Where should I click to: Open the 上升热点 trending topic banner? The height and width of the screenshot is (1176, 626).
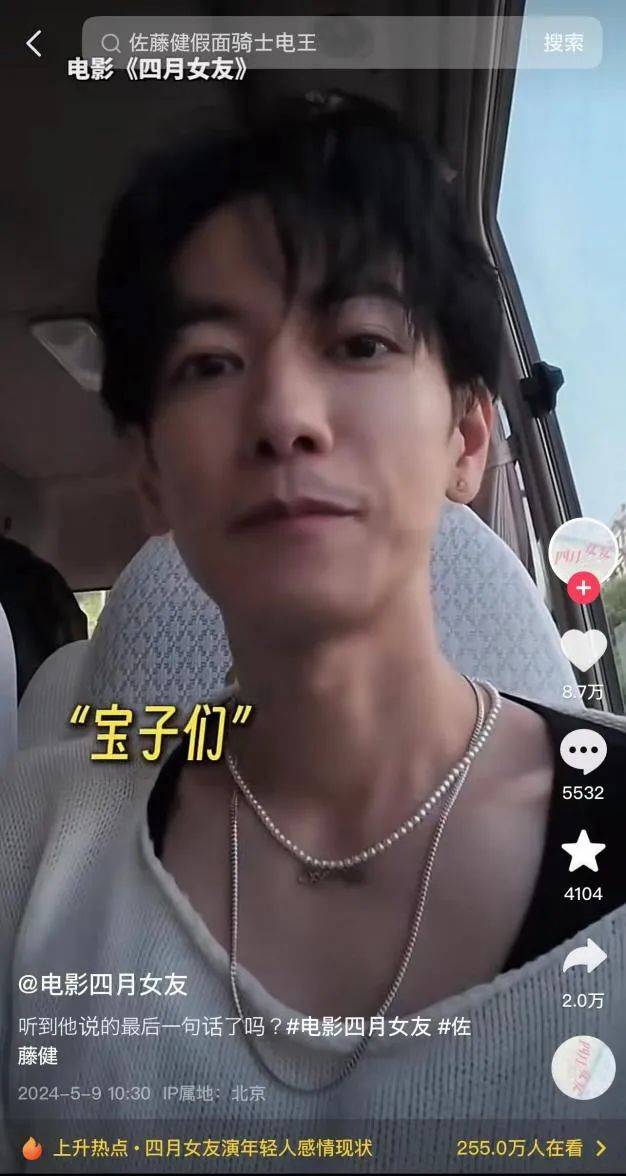pyautogui.click(x=313, y=1148)
